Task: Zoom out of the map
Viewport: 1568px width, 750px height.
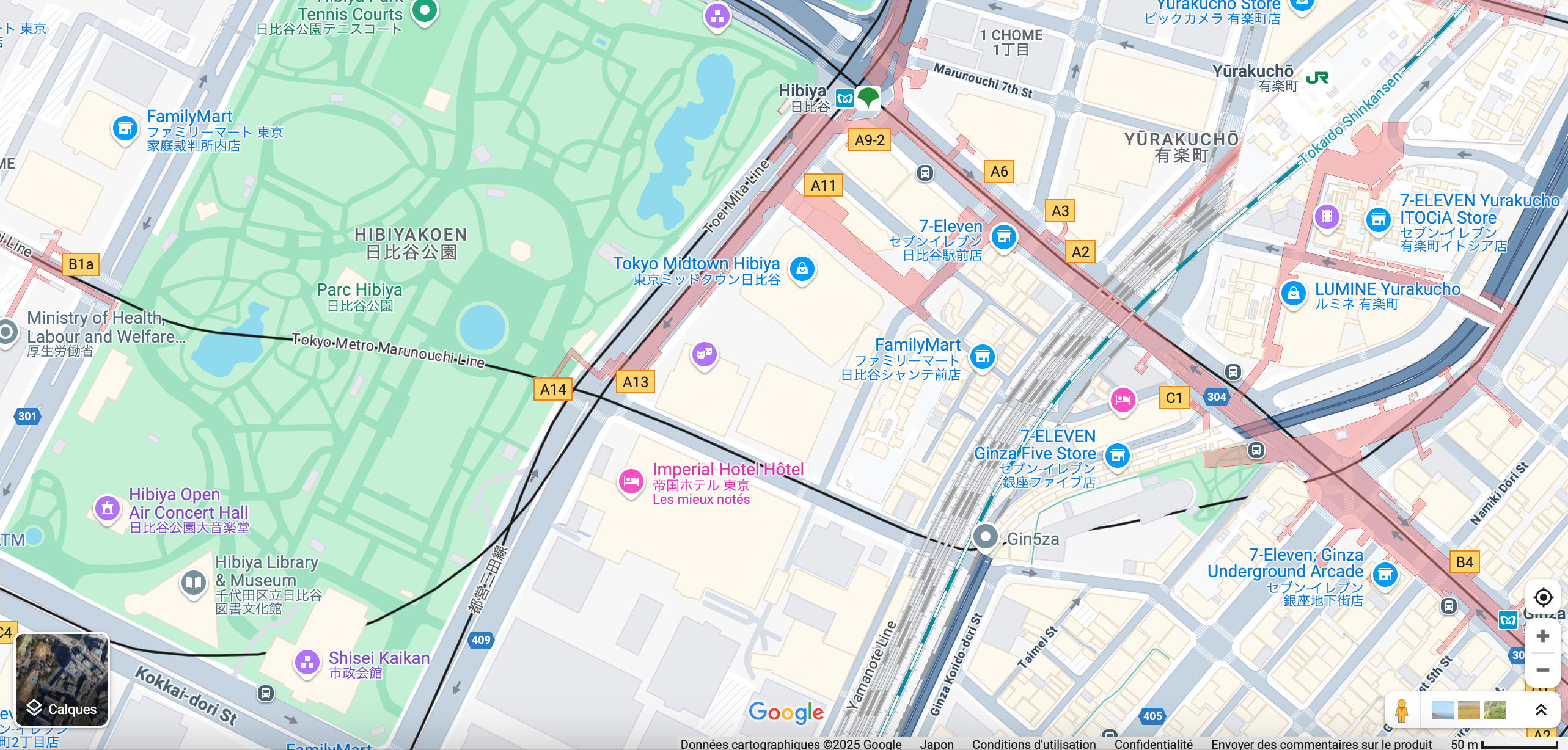Action: 1542,670
